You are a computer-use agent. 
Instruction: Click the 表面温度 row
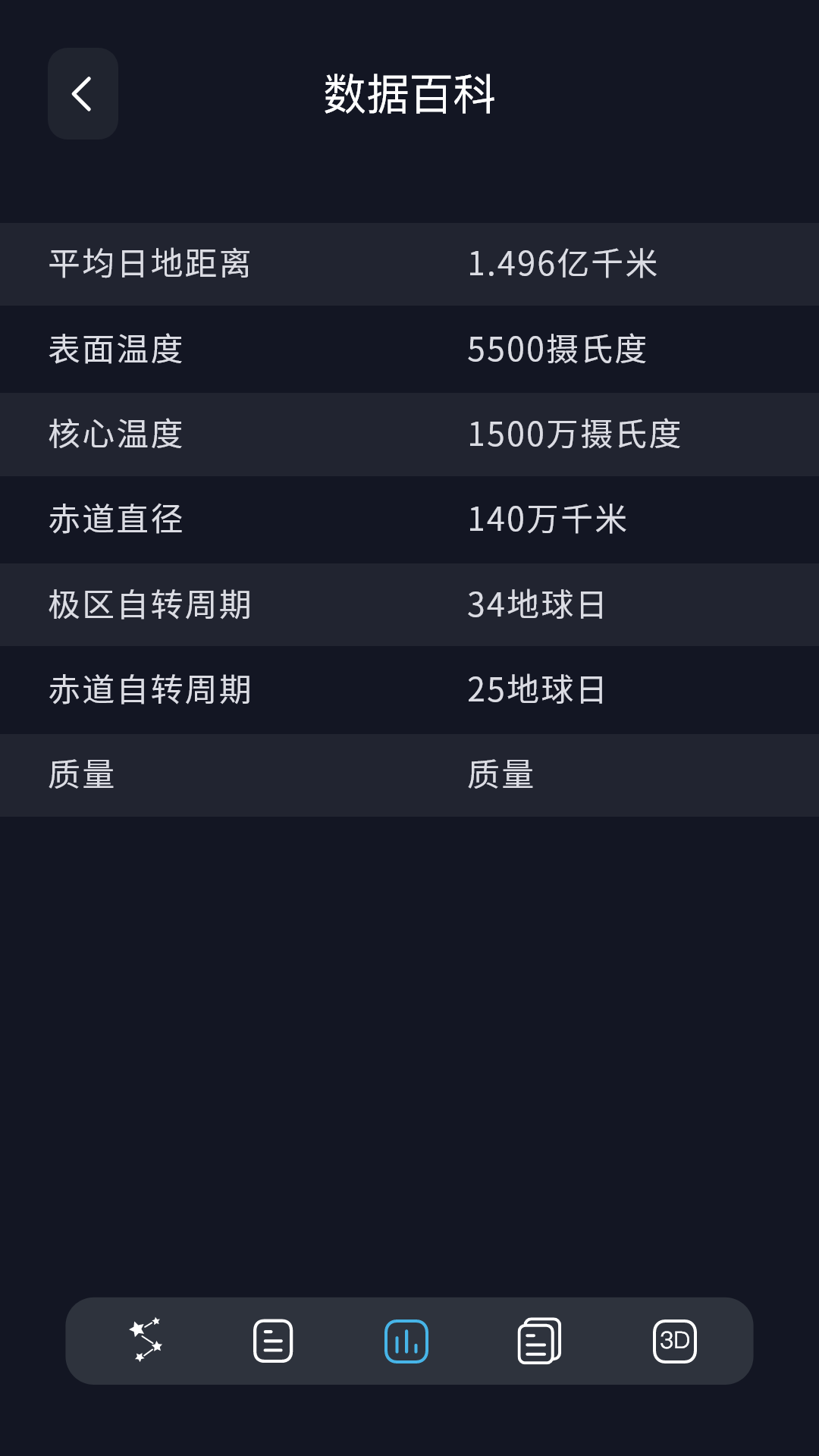115,349
